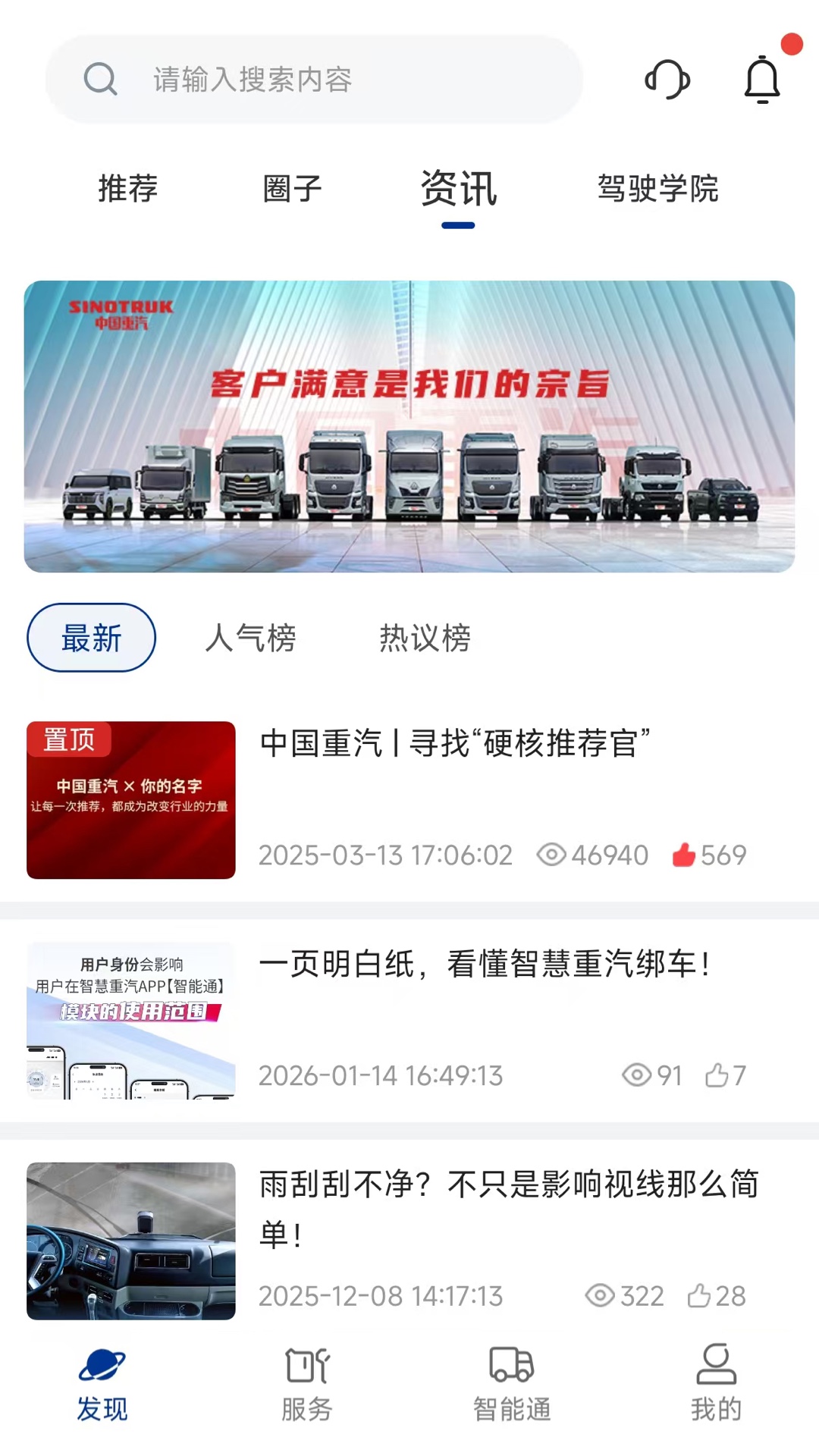The image size is (819, 1456).
Task: Tap the search input field
Action: tap(303, 80)
